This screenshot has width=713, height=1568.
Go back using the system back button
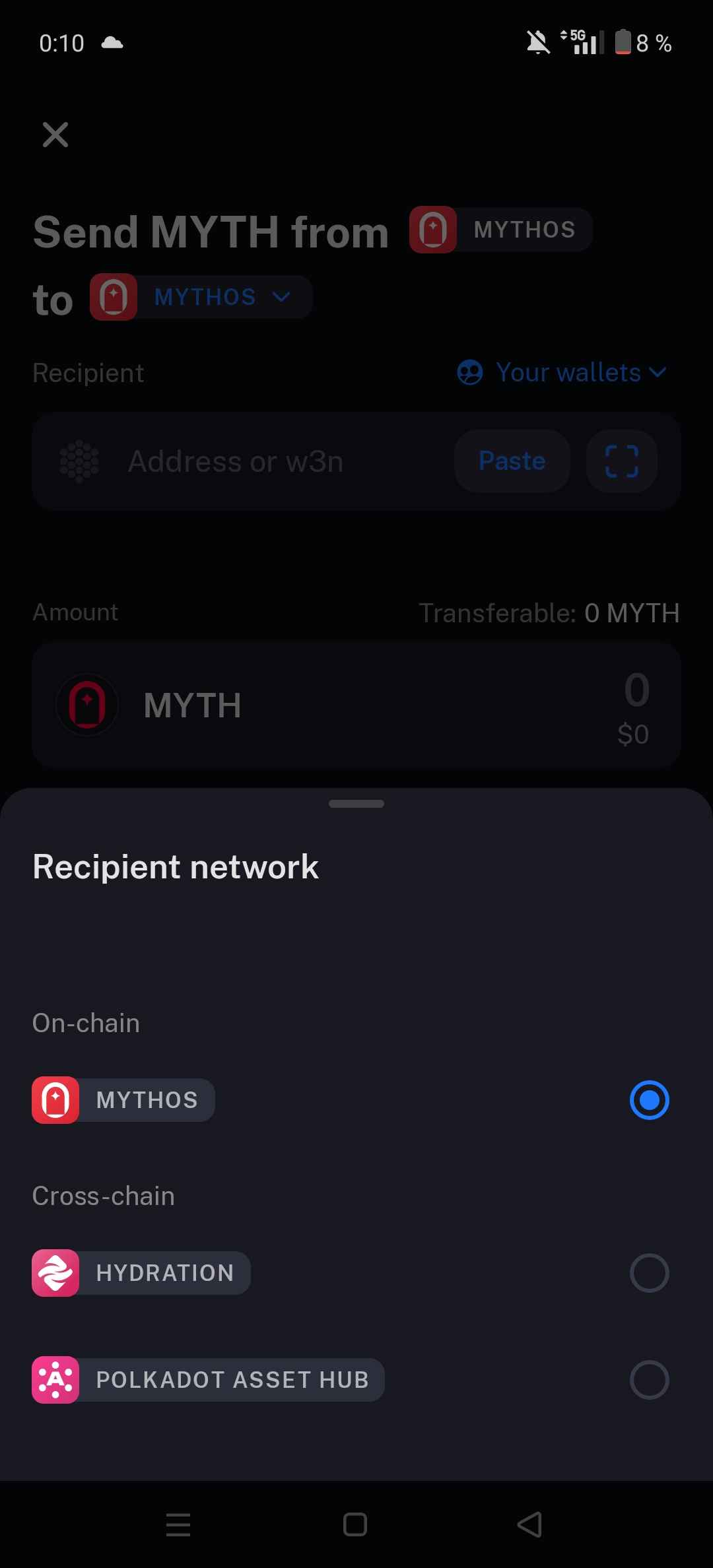point(529,1524)
